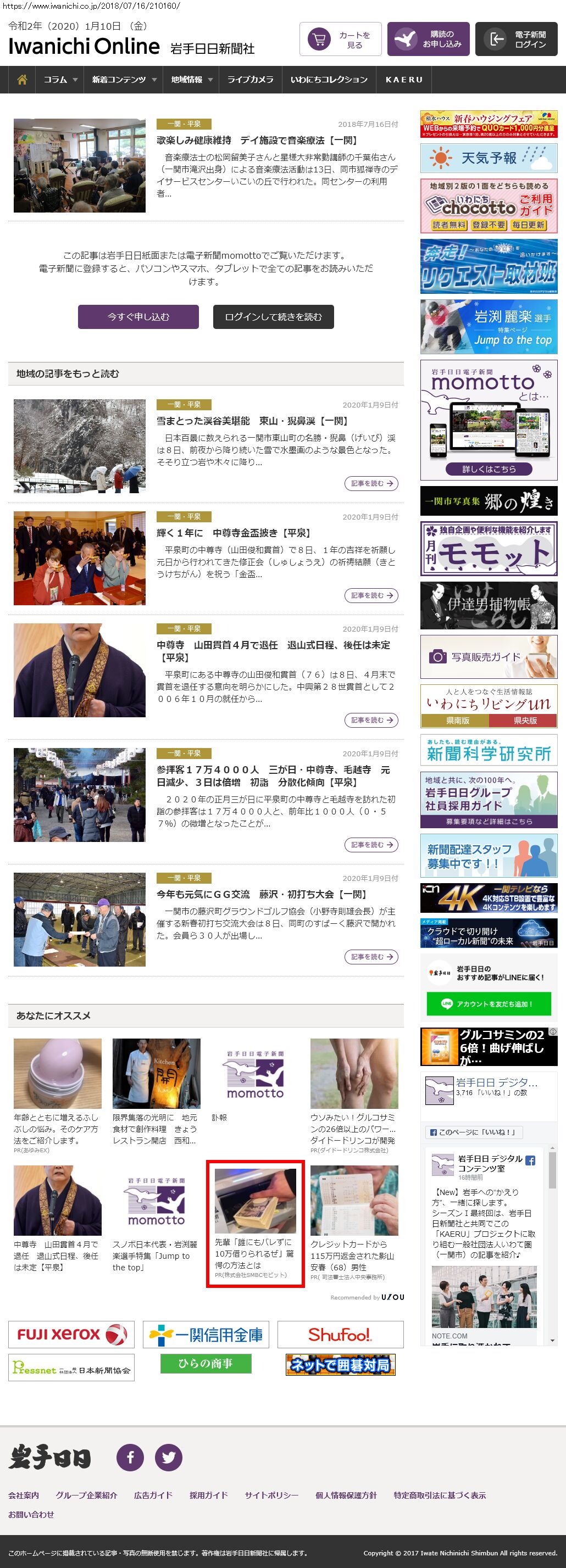Open the 天気予報 weather banner
This screenshot has height=1568, width=566.
click(x=489, y=158)
